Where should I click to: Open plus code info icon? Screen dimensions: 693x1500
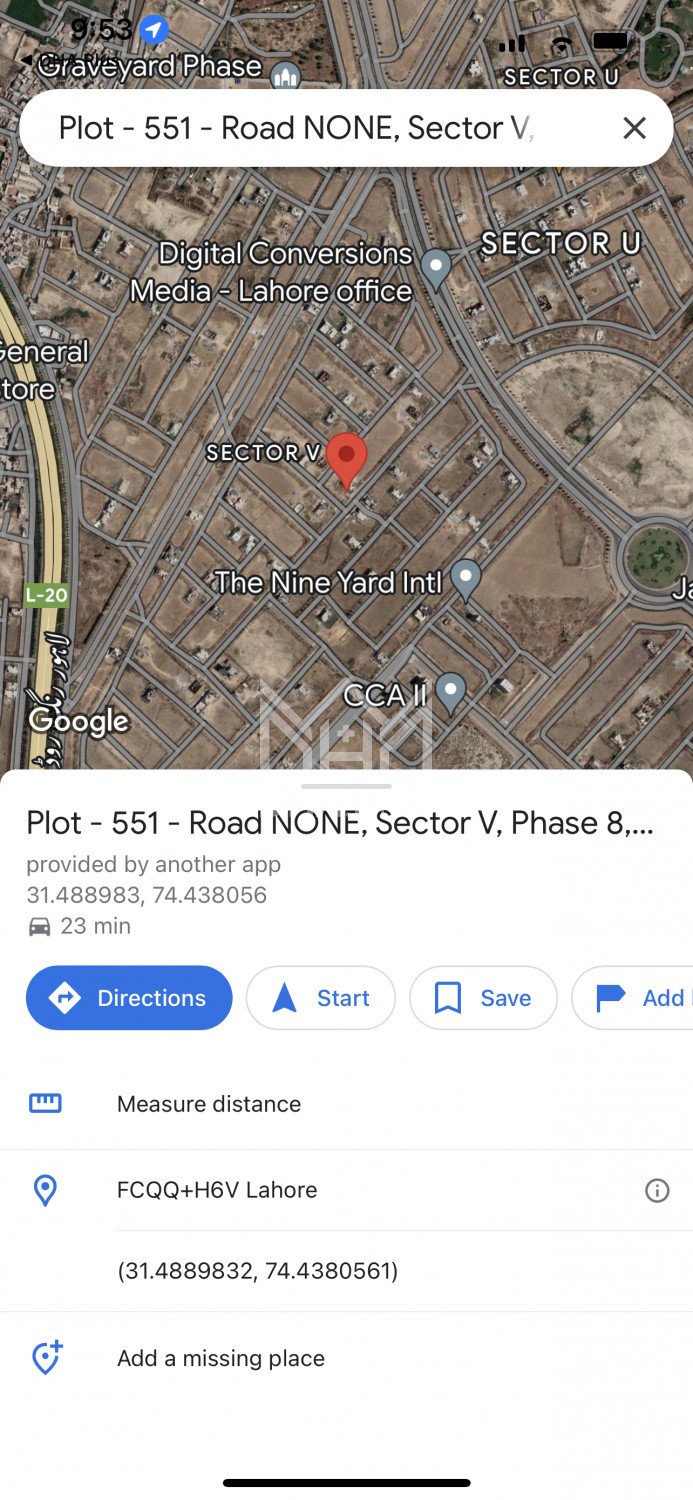pyautogui.click(x=657, y=1190)
